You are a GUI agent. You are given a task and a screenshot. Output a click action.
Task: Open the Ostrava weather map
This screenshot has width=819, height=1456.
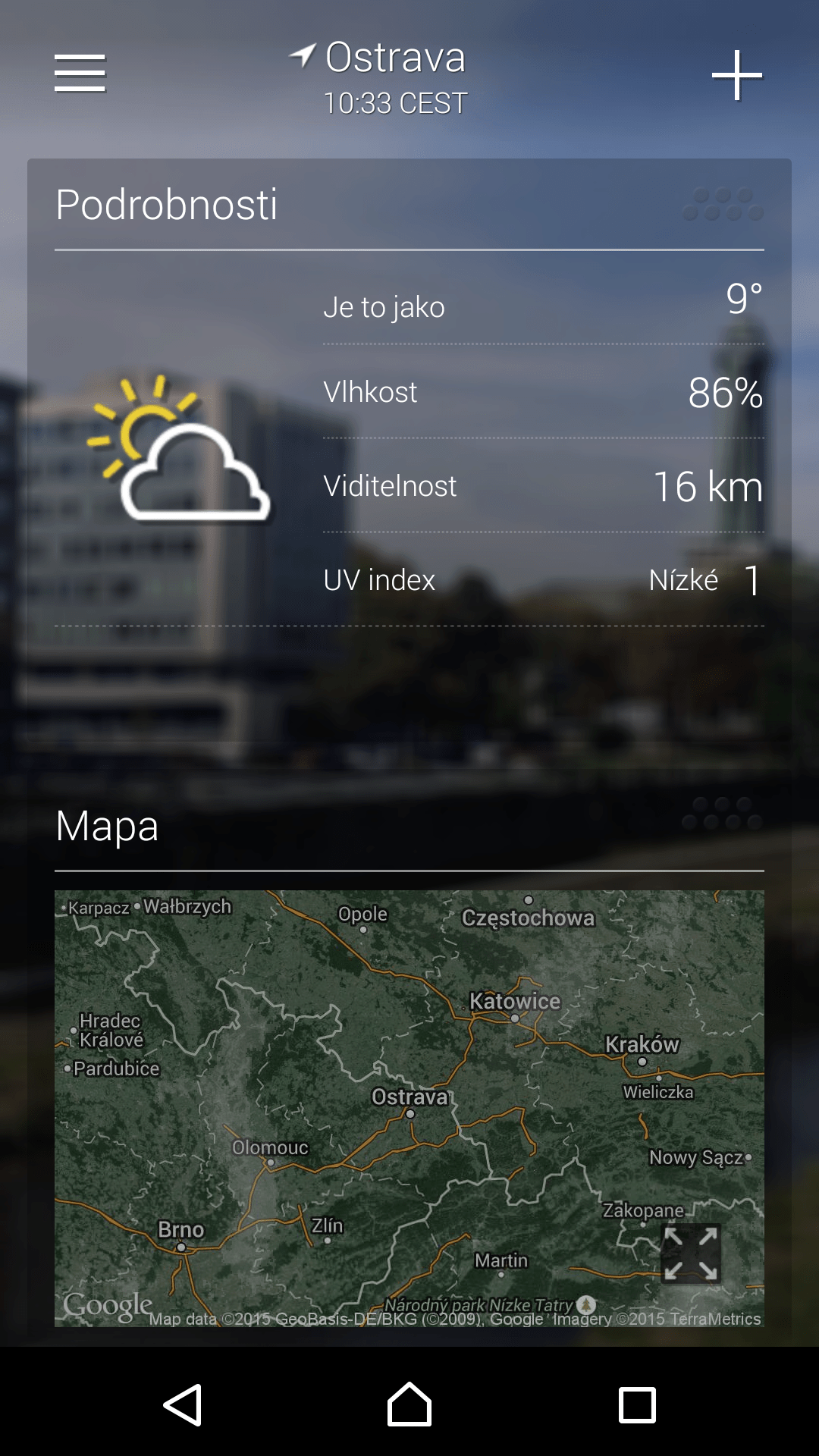pyautogui.click(x=409, y=1108)
